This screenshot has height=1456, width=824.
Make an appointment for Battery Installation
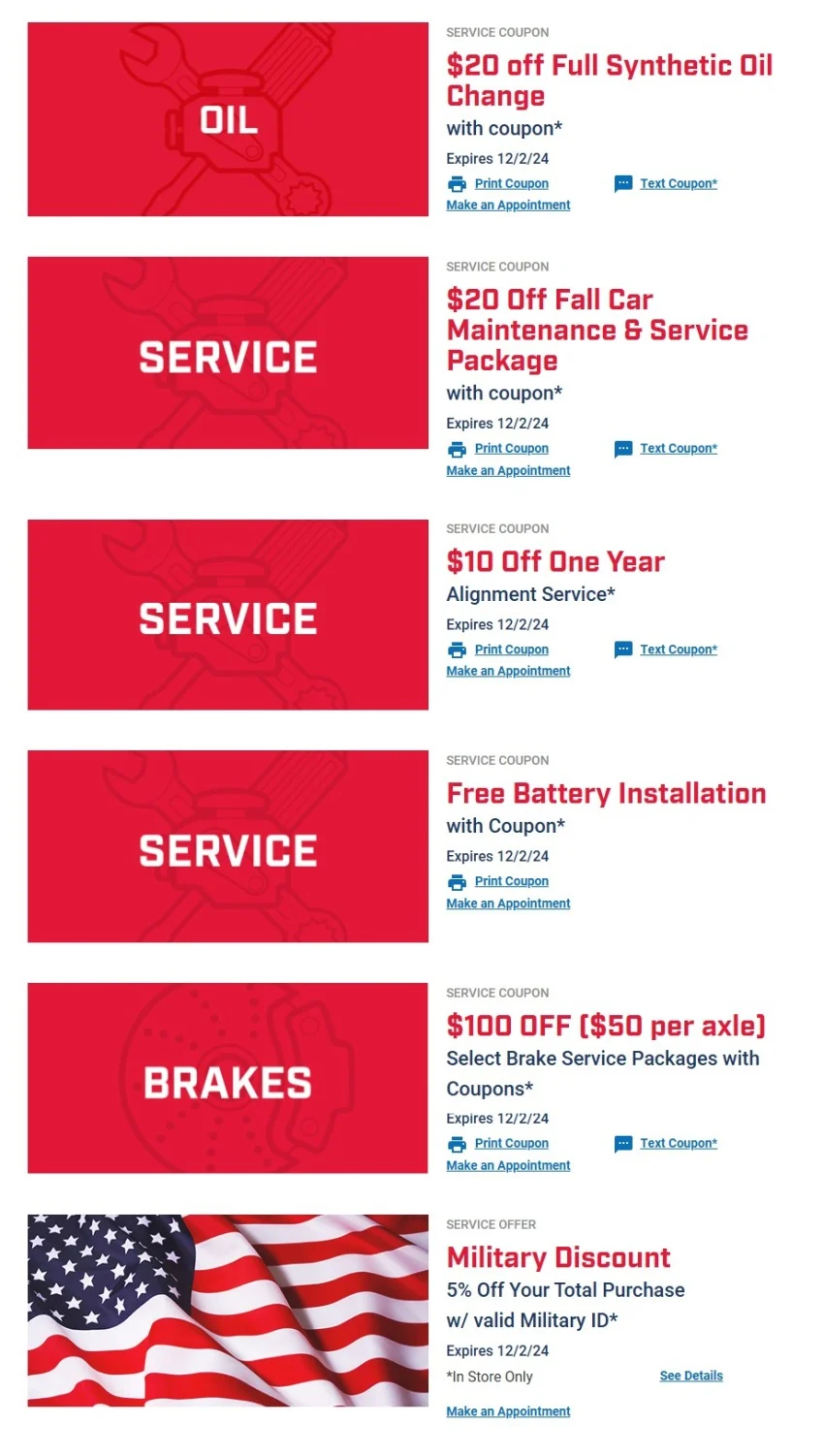(x=508, y=903)
